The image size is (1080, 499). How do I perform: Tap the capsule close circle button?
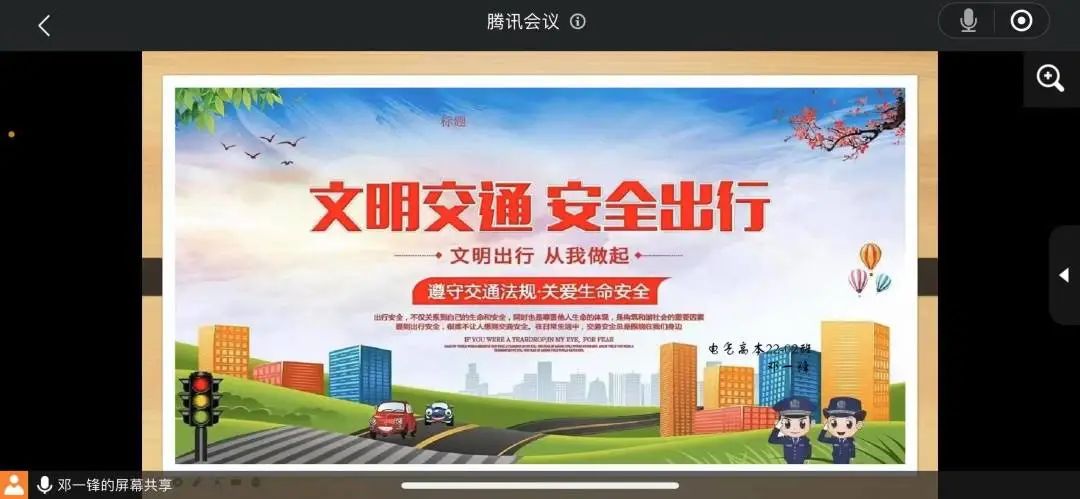(1021, 21)
